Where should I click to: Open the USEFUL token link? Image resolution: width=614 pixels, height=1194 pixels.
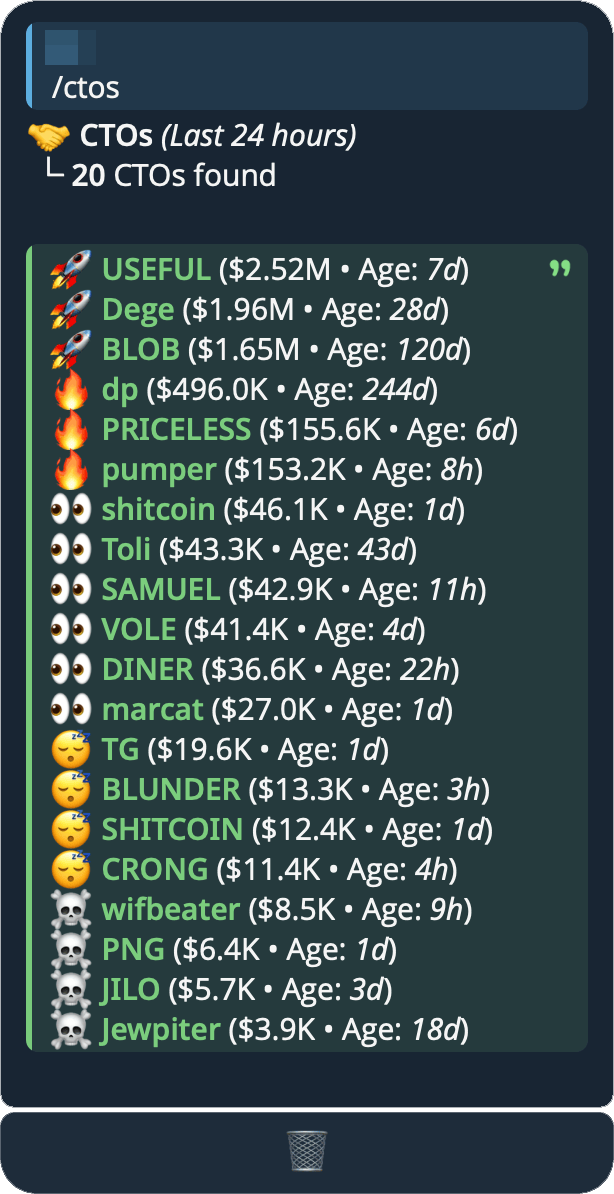[156, 270]
